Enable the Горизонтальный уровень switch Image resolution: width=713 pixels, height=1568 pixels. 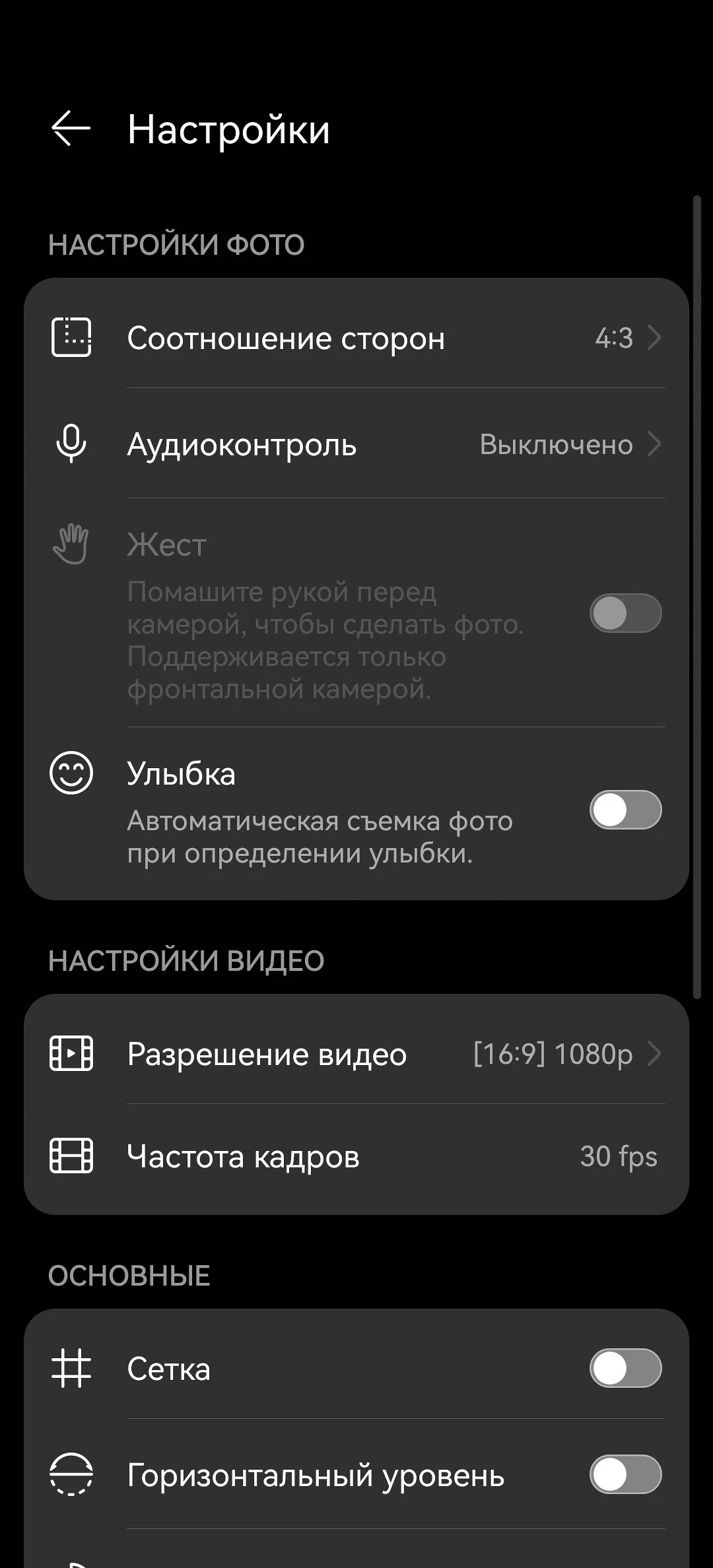click(x=625, y=1474)
